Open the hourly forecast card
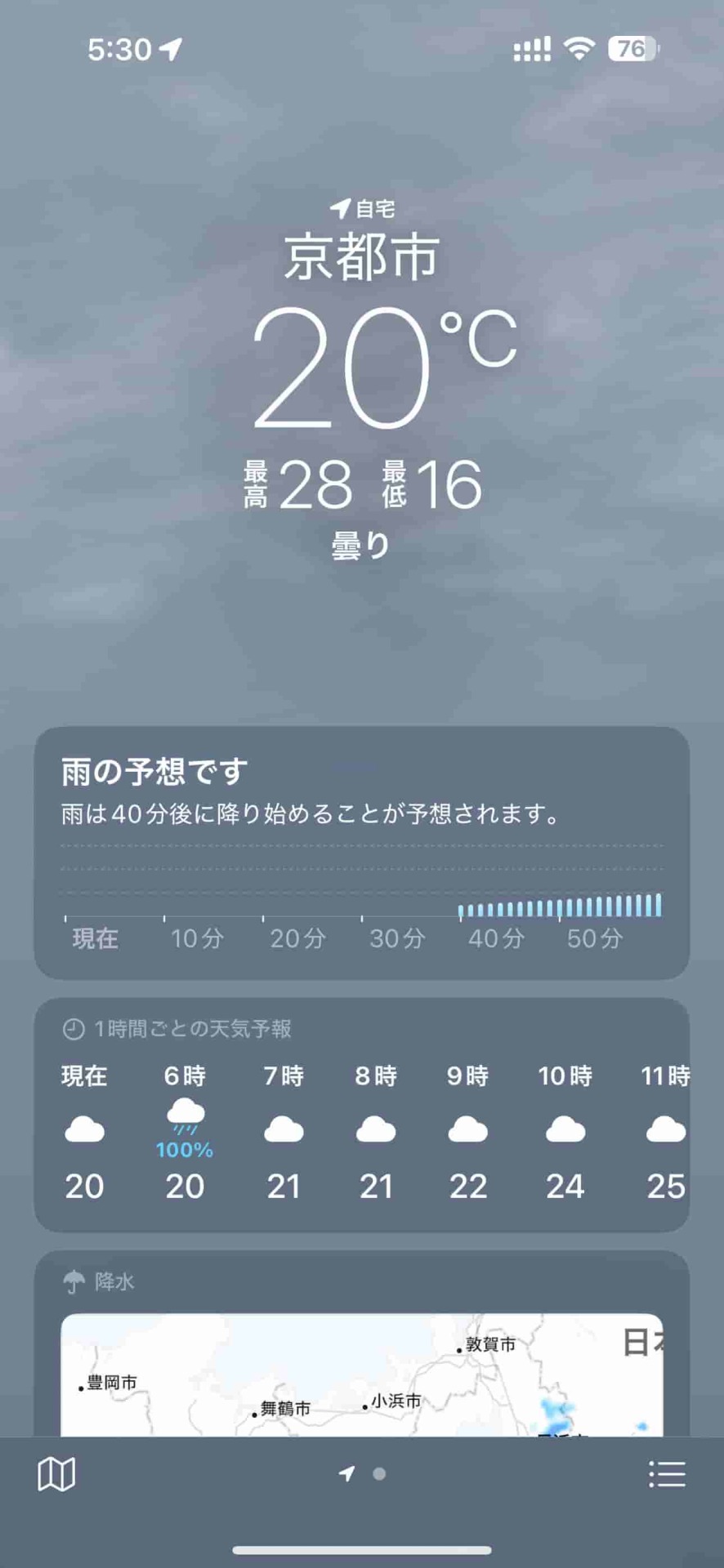The width and height of the screenshot is (724, 1568). pyautogui.click(x=361, y=1116)
